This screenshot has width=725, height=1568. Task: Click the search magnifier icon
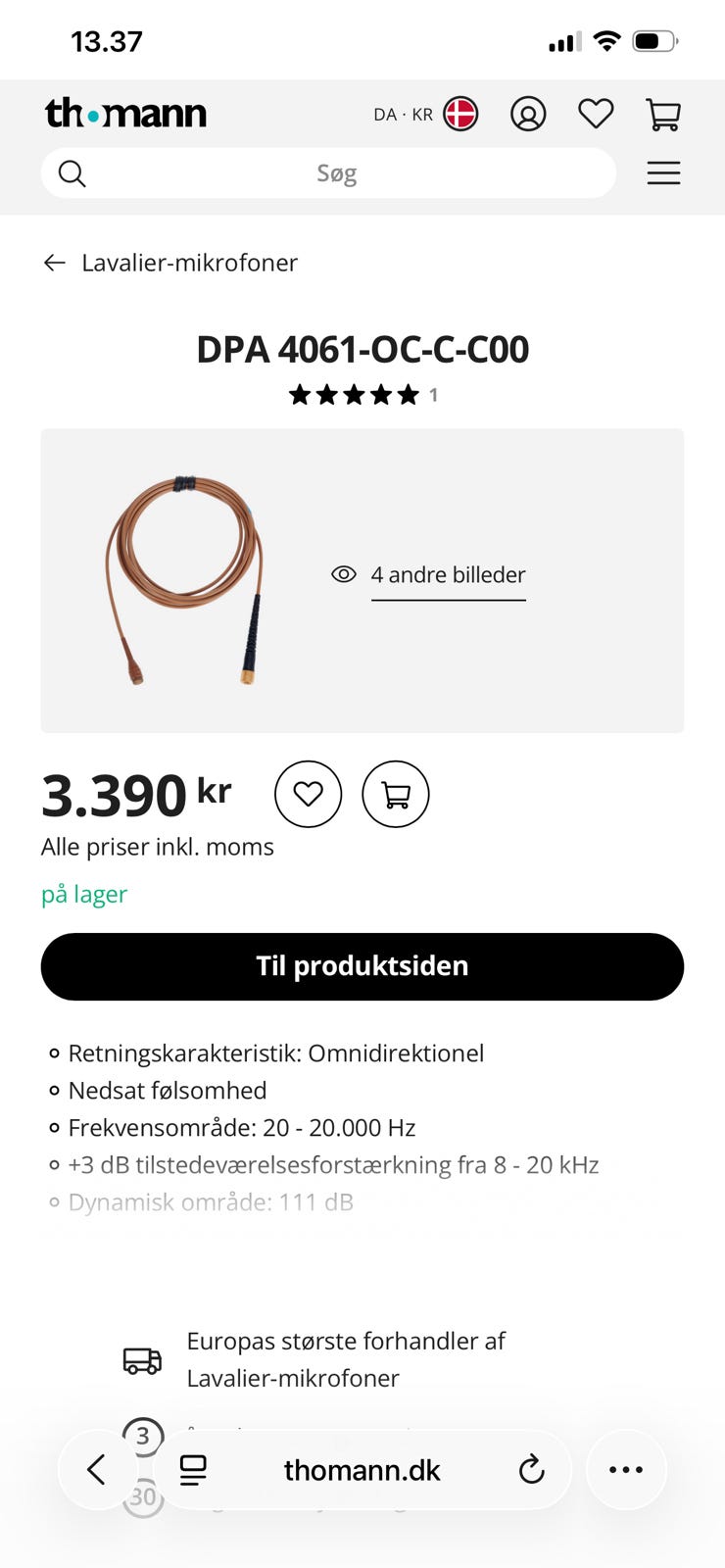tap(72, 172)
